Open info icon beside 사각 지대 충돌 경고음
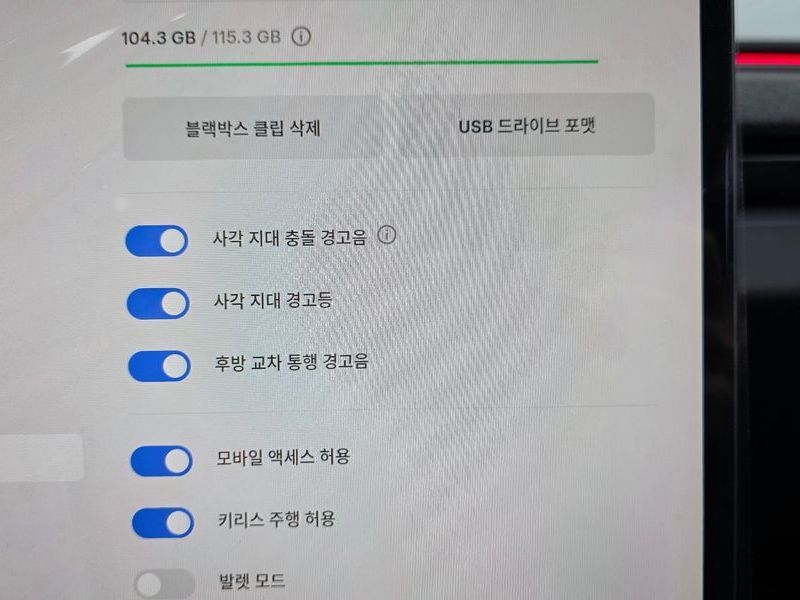Image resolution: width=800 pixels, height=600 pixels. coord(388,236)
